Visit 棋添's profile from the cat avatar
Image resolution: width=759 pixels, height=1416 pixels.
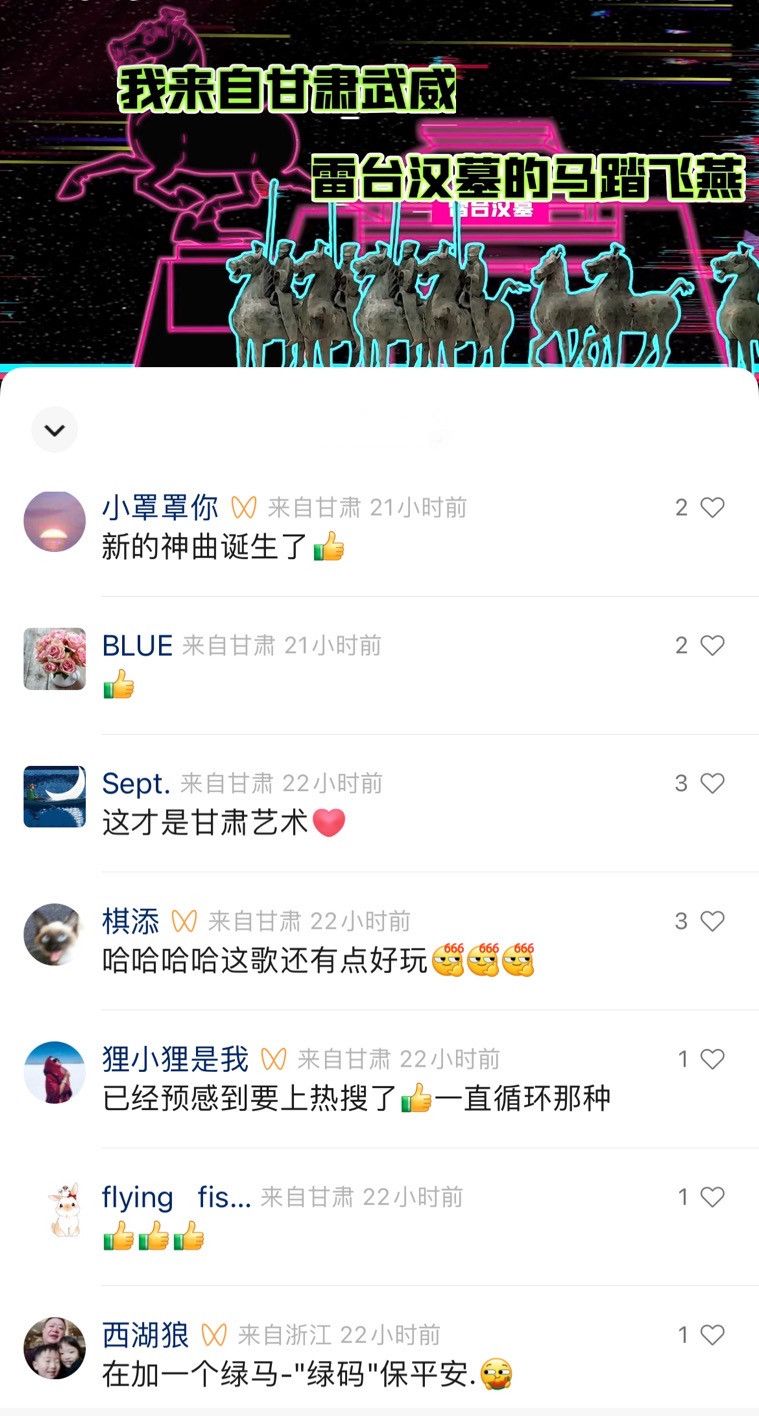tap(55, 935)
